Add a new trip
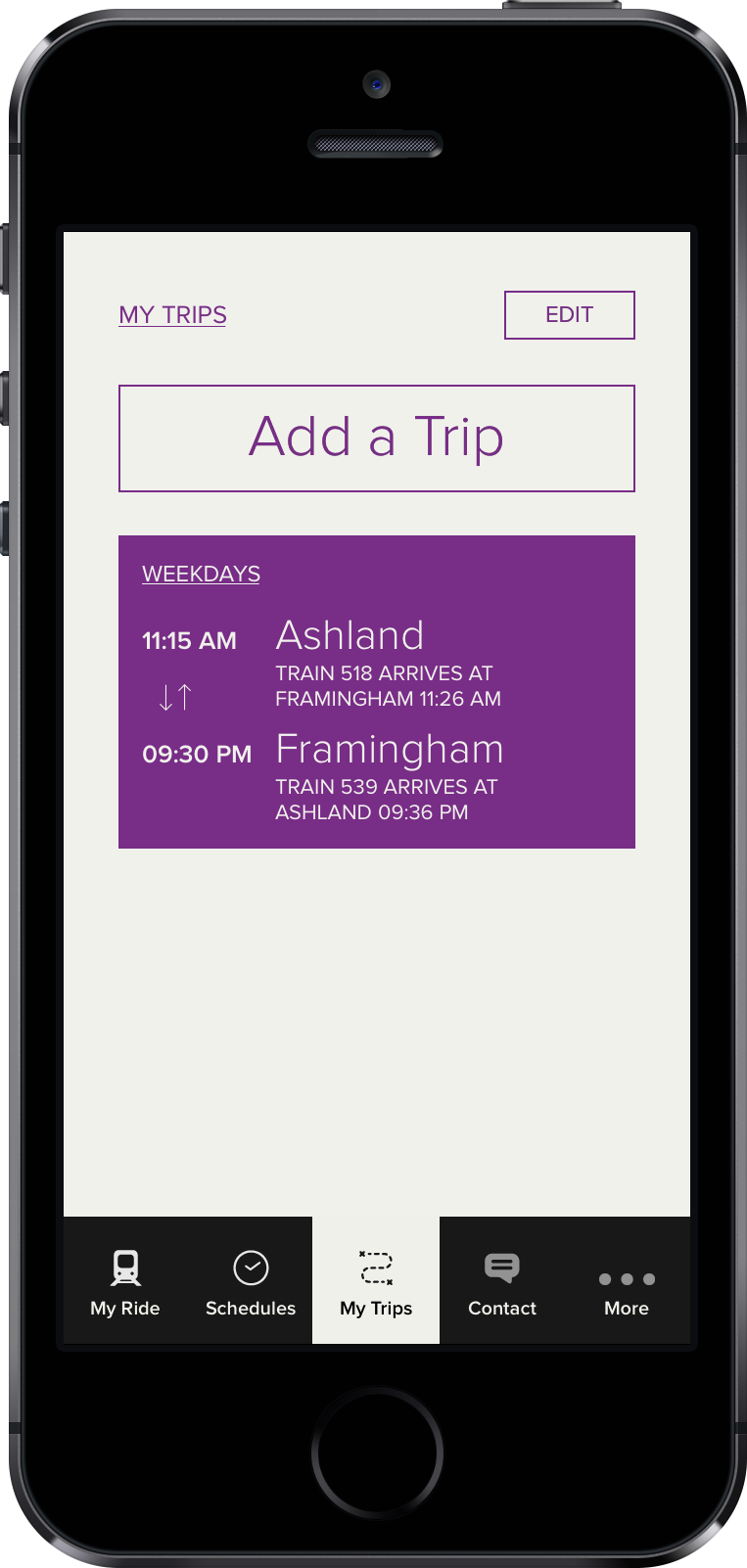This screenshot has height=1568, width=747. (377, 438)
